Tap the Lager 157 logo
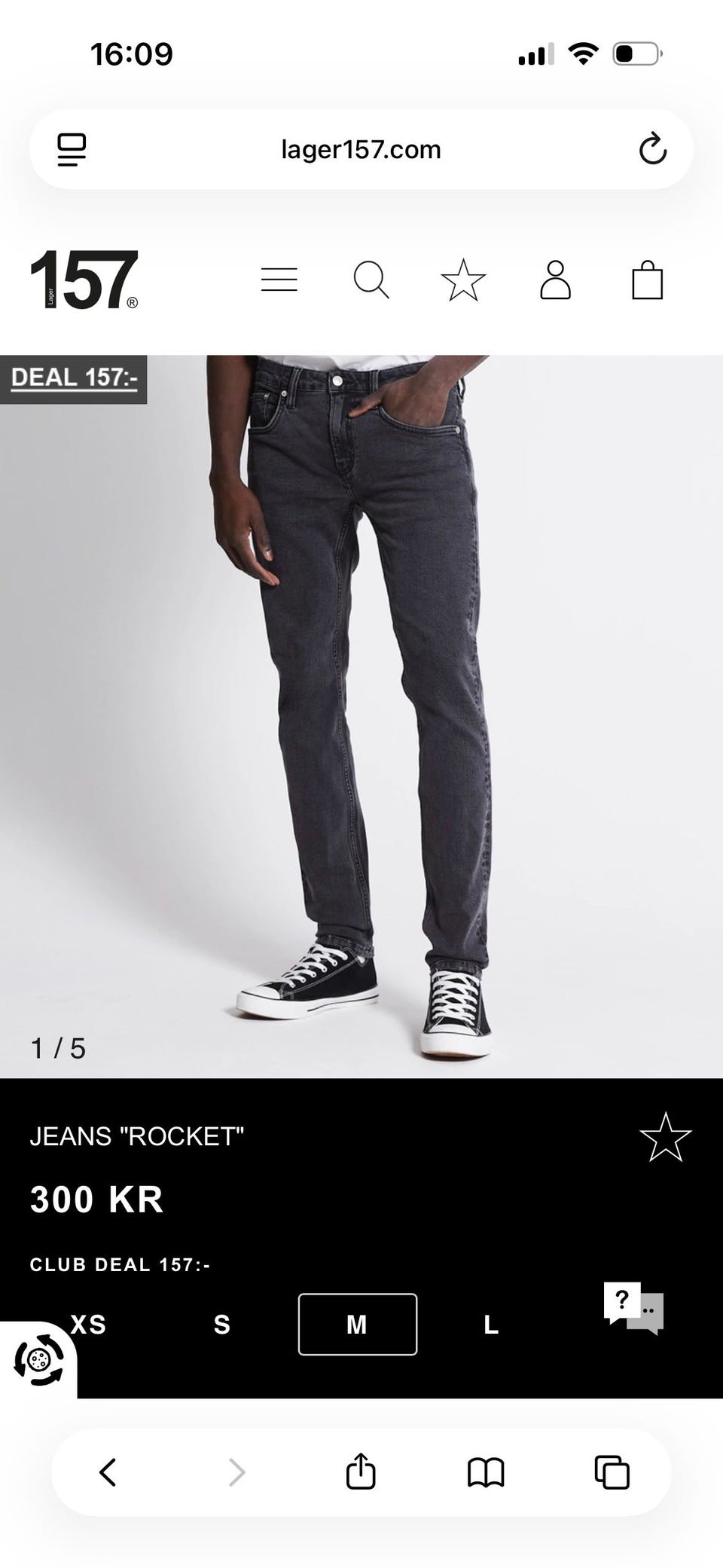 (84, 280)
